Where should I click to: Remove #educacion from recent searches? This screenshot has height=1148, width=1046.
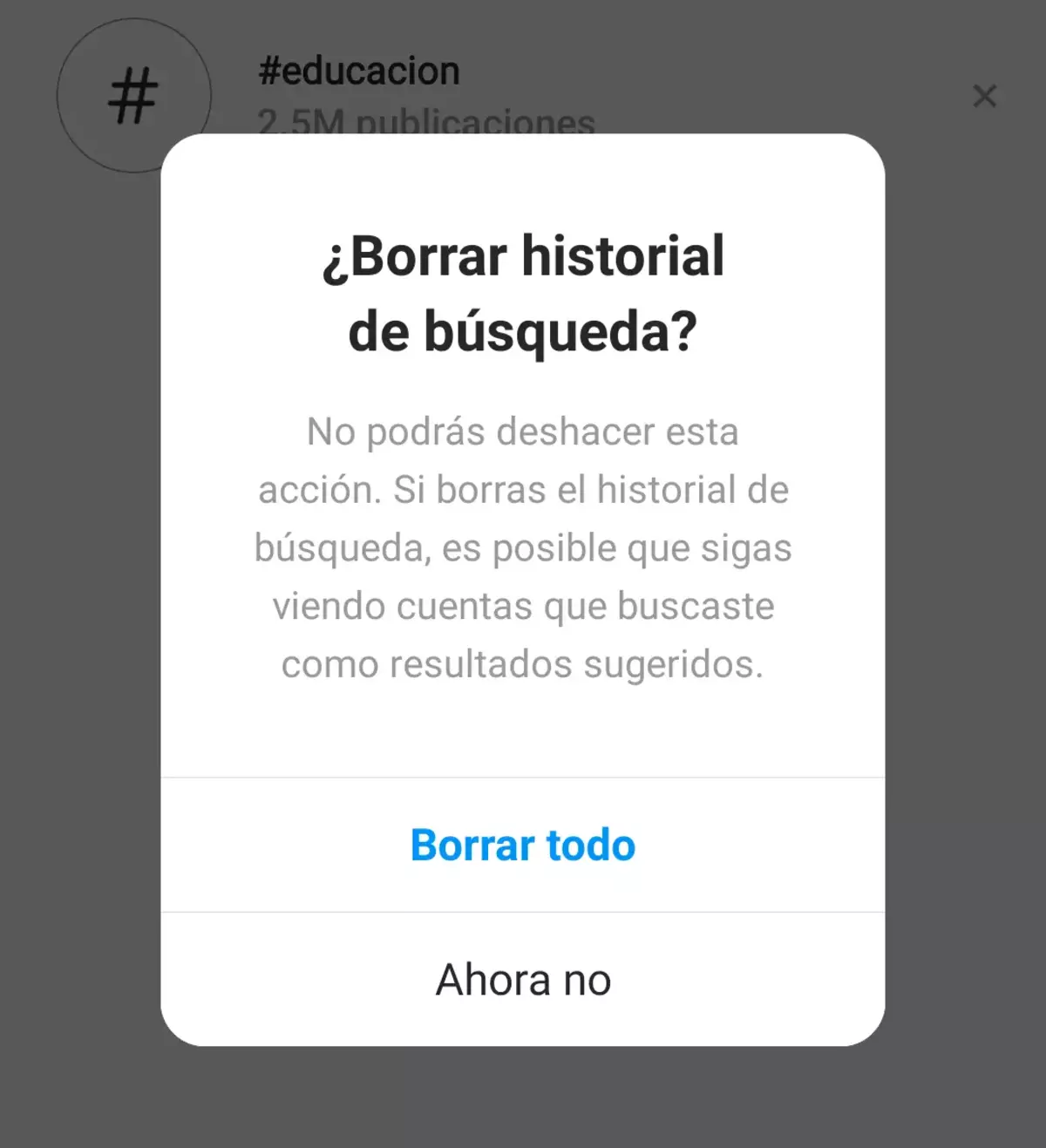click(x=984, y=96)
